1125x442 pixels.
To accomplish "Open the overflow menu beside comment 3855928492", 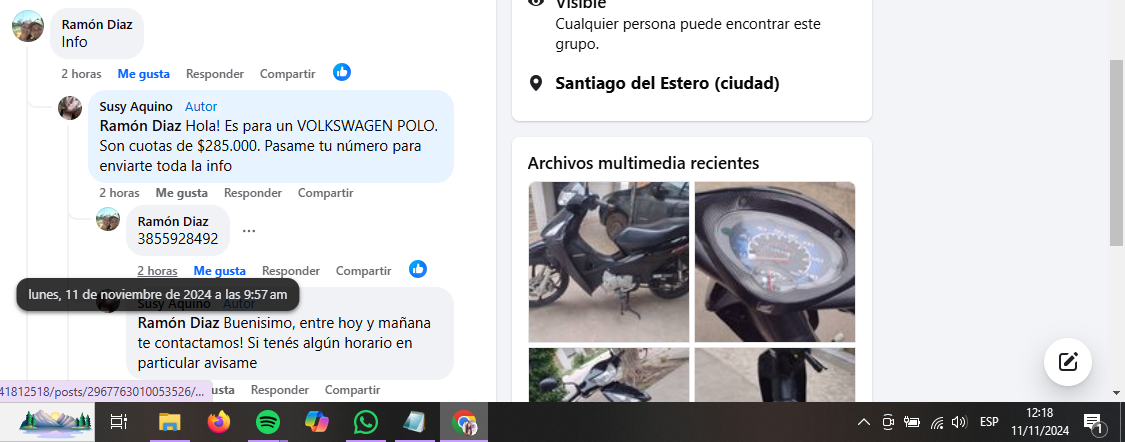I will (249, 230).
